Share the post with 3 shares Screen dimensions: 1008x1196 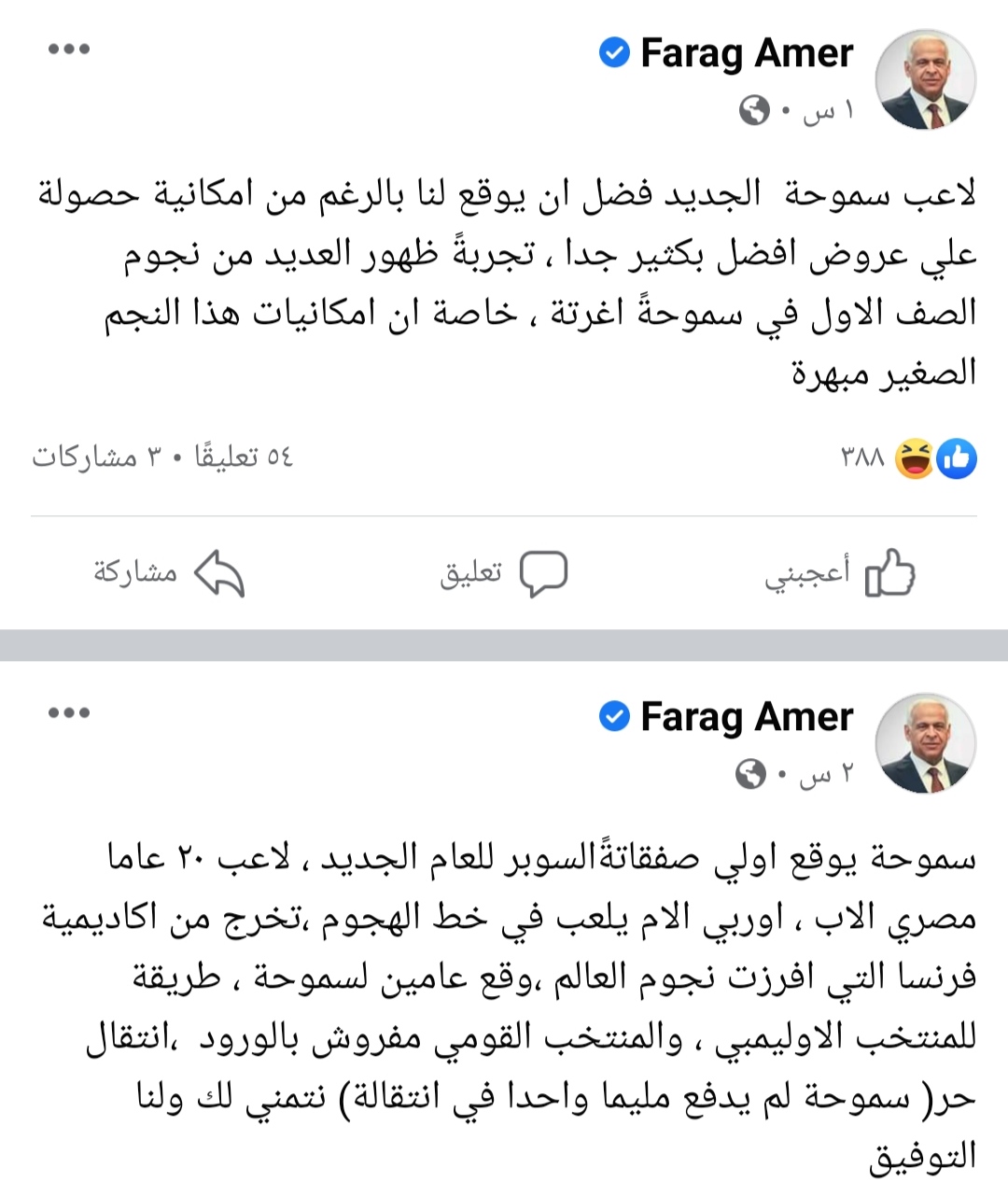click(170, 573)
